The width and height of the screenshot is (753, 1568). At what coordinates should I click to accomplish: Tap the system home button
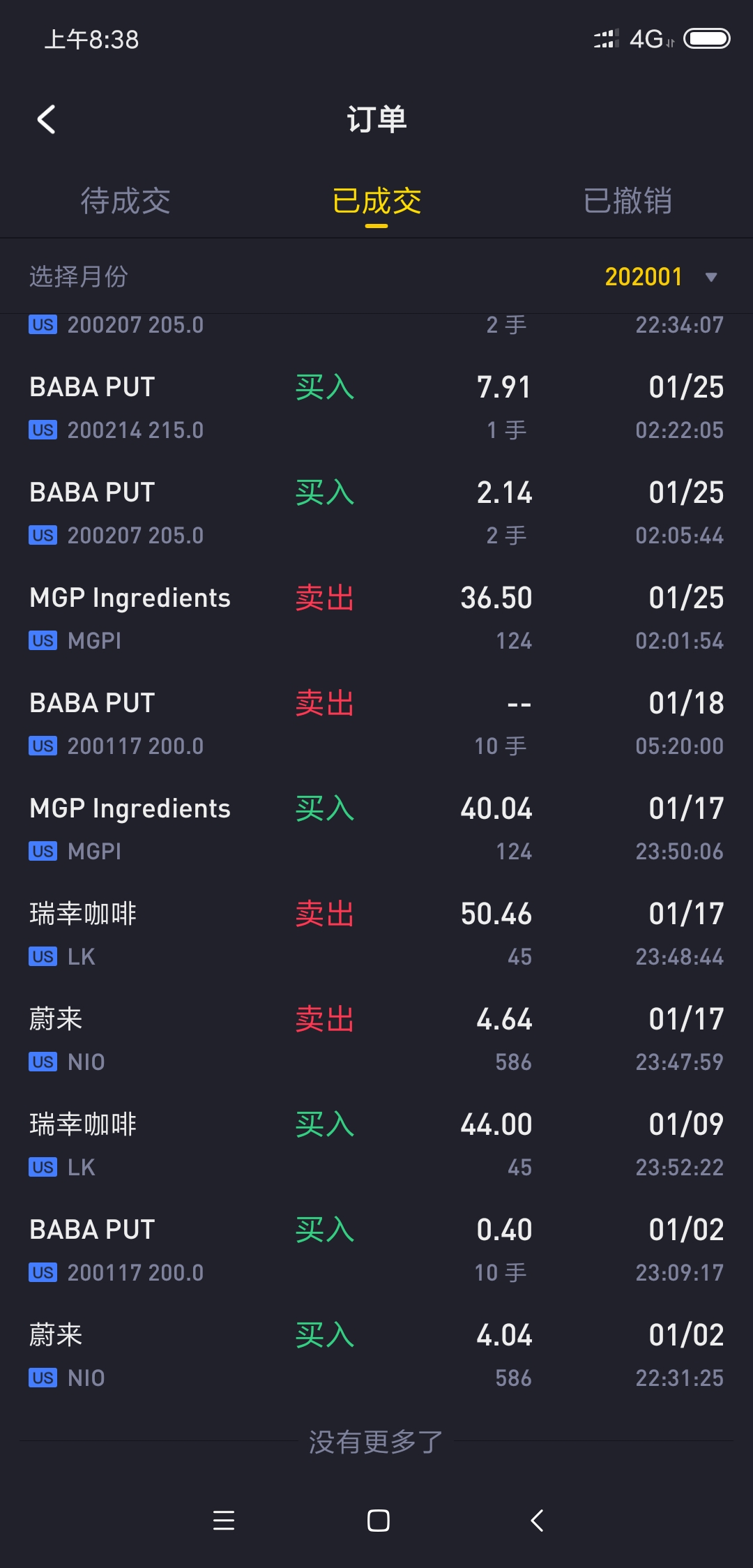click(x=378, y=1521)
